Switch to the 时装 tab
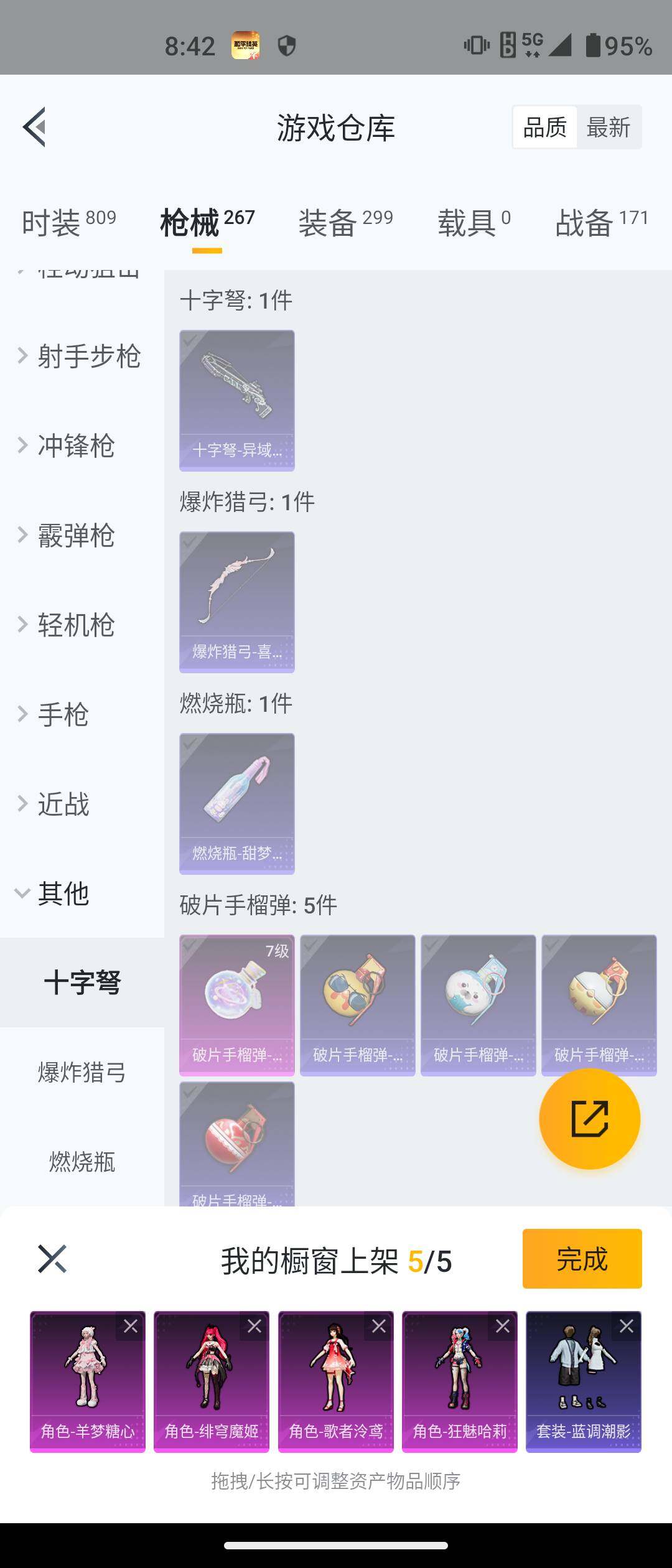 click(x=68, y=223)
